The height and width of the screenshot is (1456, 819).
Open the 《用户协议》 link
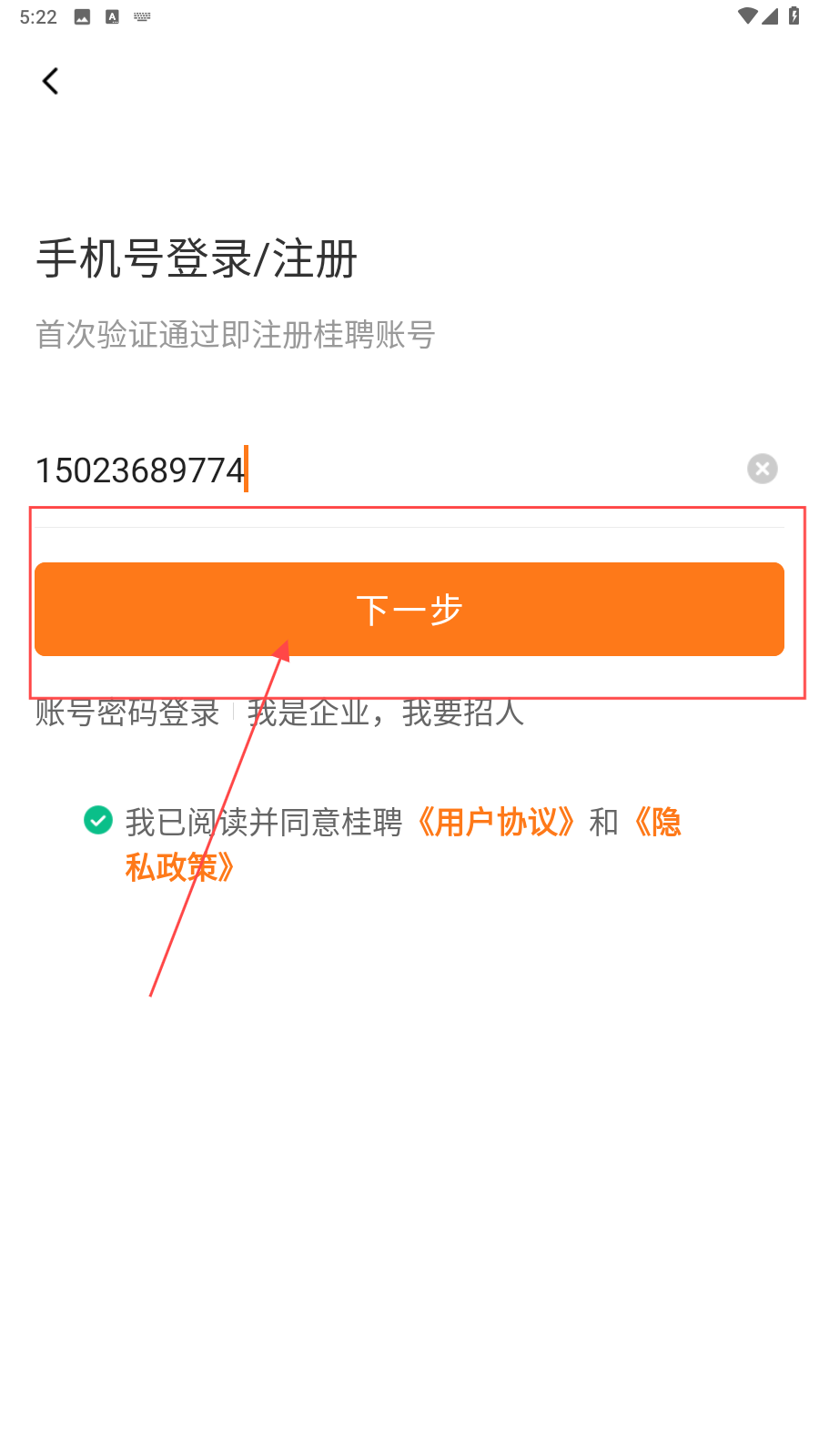click(495, 822)
